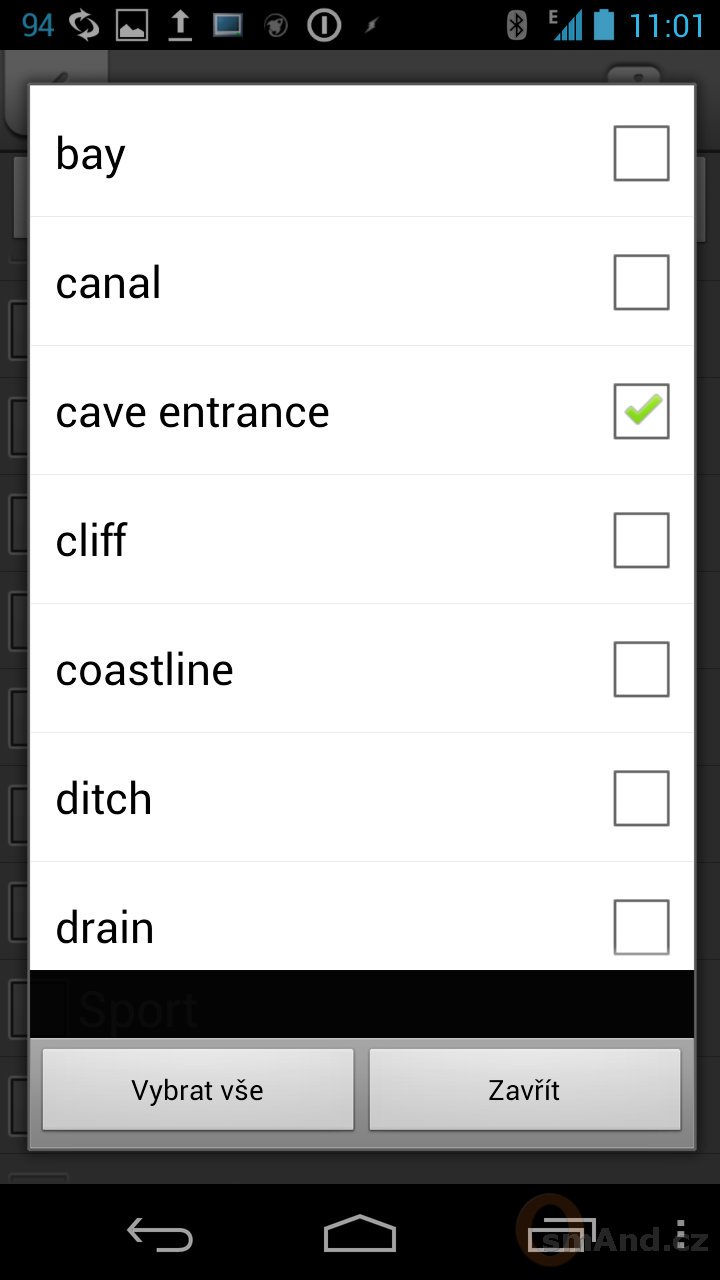Image resolution: width=720 pixels, height=1280 pixels.
Task: Select the canal option
Action: click(x=362, y=282)
